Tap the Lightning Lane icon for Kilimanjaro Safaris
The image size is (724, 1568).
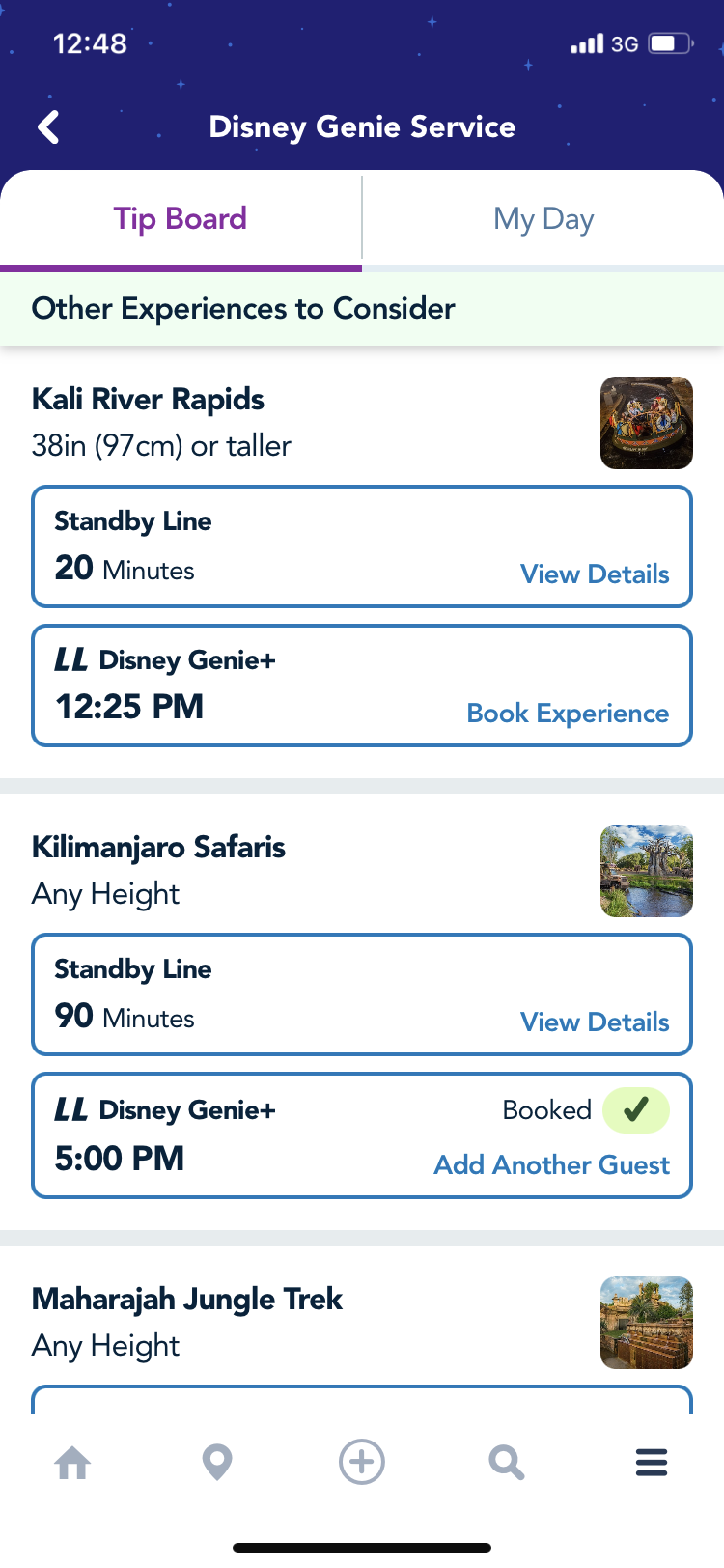click(x=70, y=1110)
